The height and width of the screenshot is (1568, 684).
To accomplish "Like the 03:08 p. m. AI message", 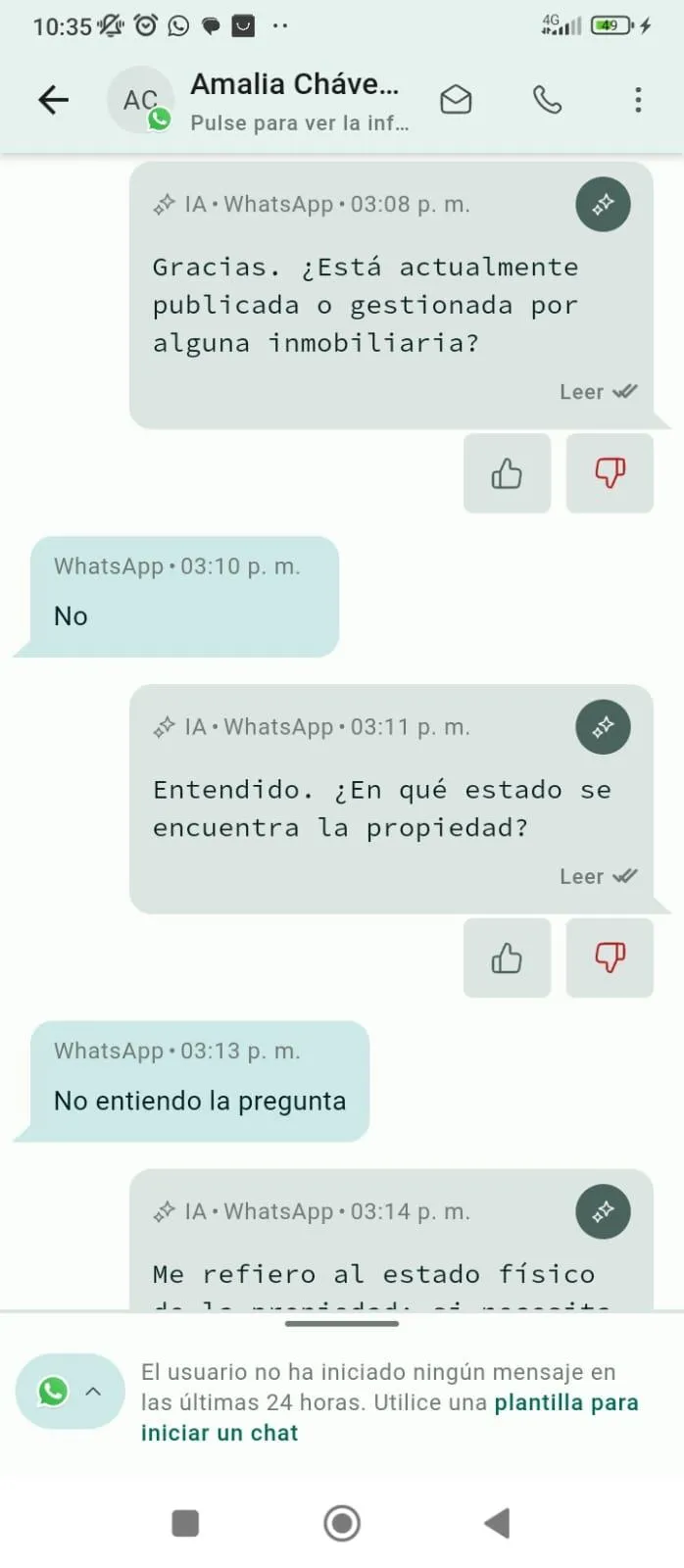I will (x=507, y=473).
